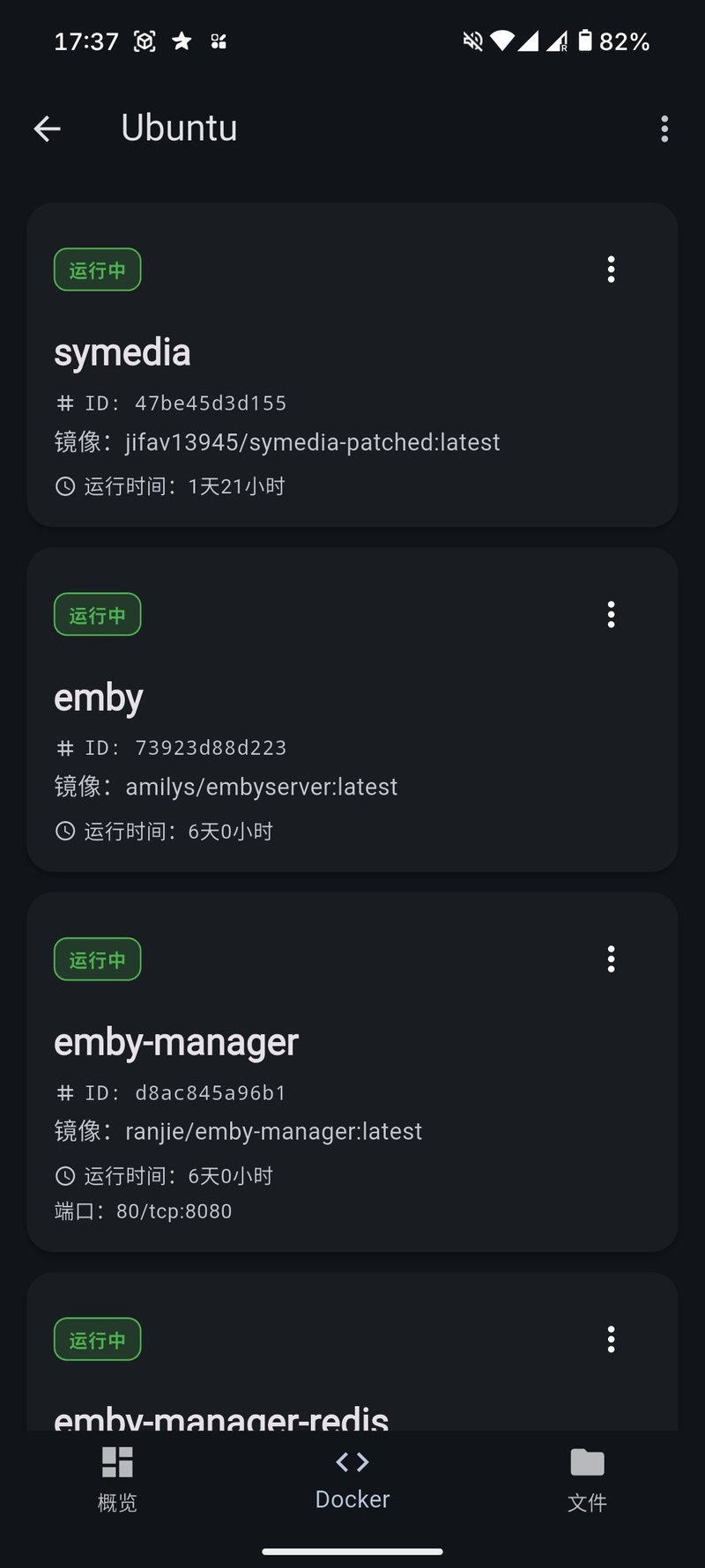Go back from the Ubuntu screen
Image resolution: width=705 pixels, height=1568 pixels.
(x=47, y=129)
